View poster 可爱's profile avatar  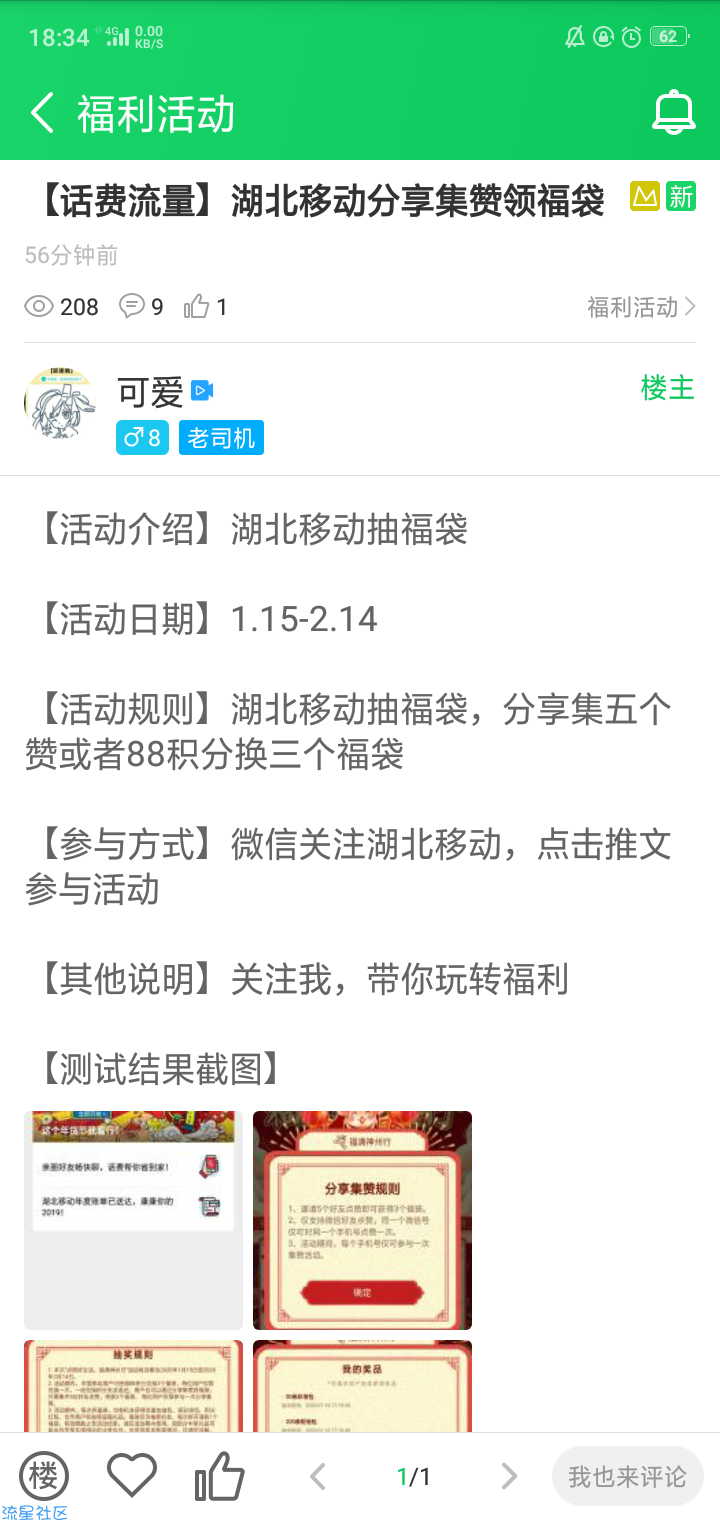(x=59, y=405)
